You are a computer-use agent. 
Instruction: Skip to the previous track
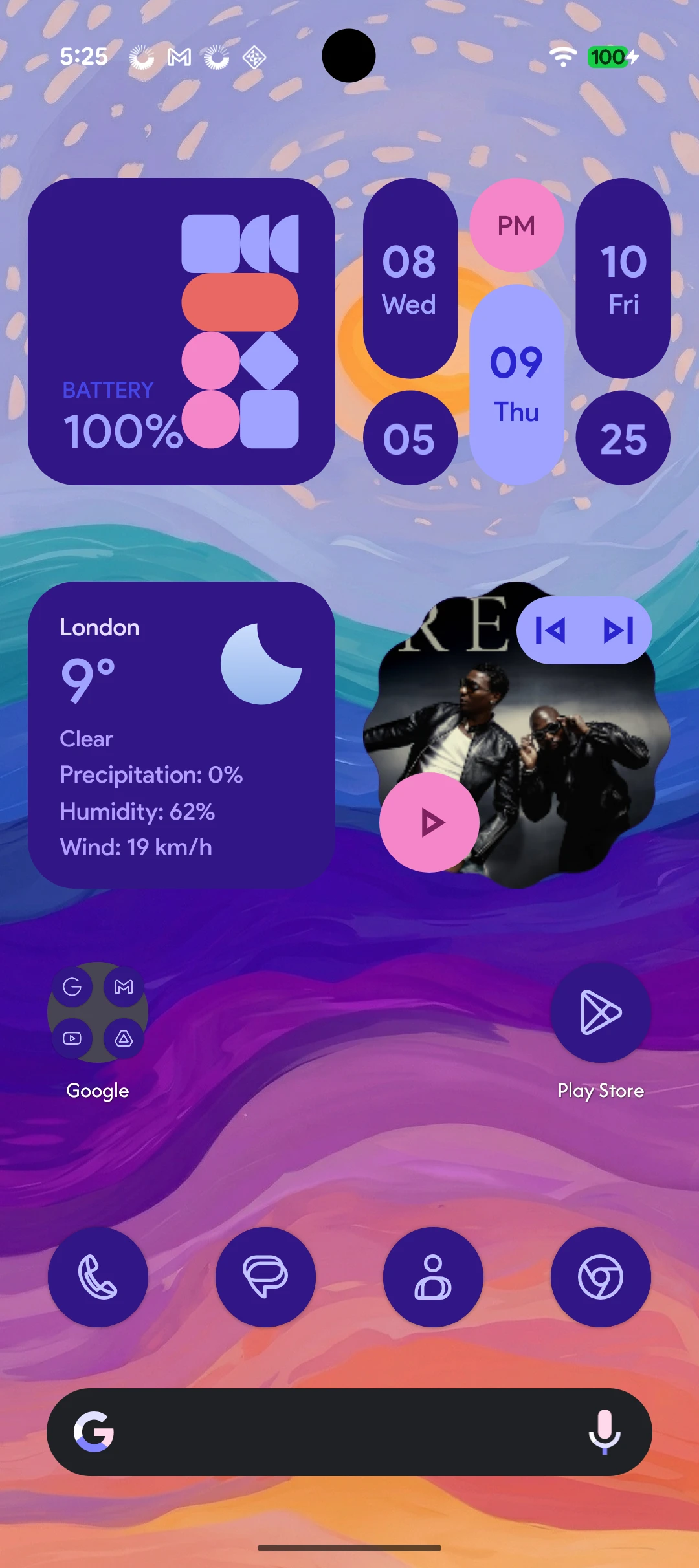point(551,630)
